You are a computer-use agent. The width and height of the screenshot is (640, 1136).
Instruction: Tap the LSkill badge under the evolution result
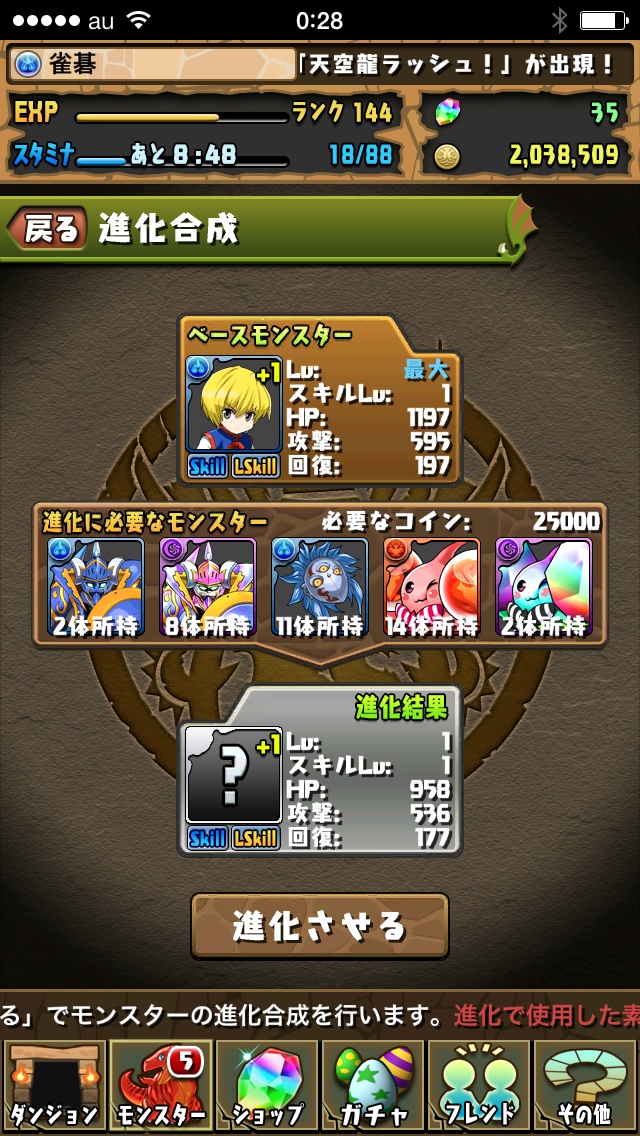pos(256,838)
